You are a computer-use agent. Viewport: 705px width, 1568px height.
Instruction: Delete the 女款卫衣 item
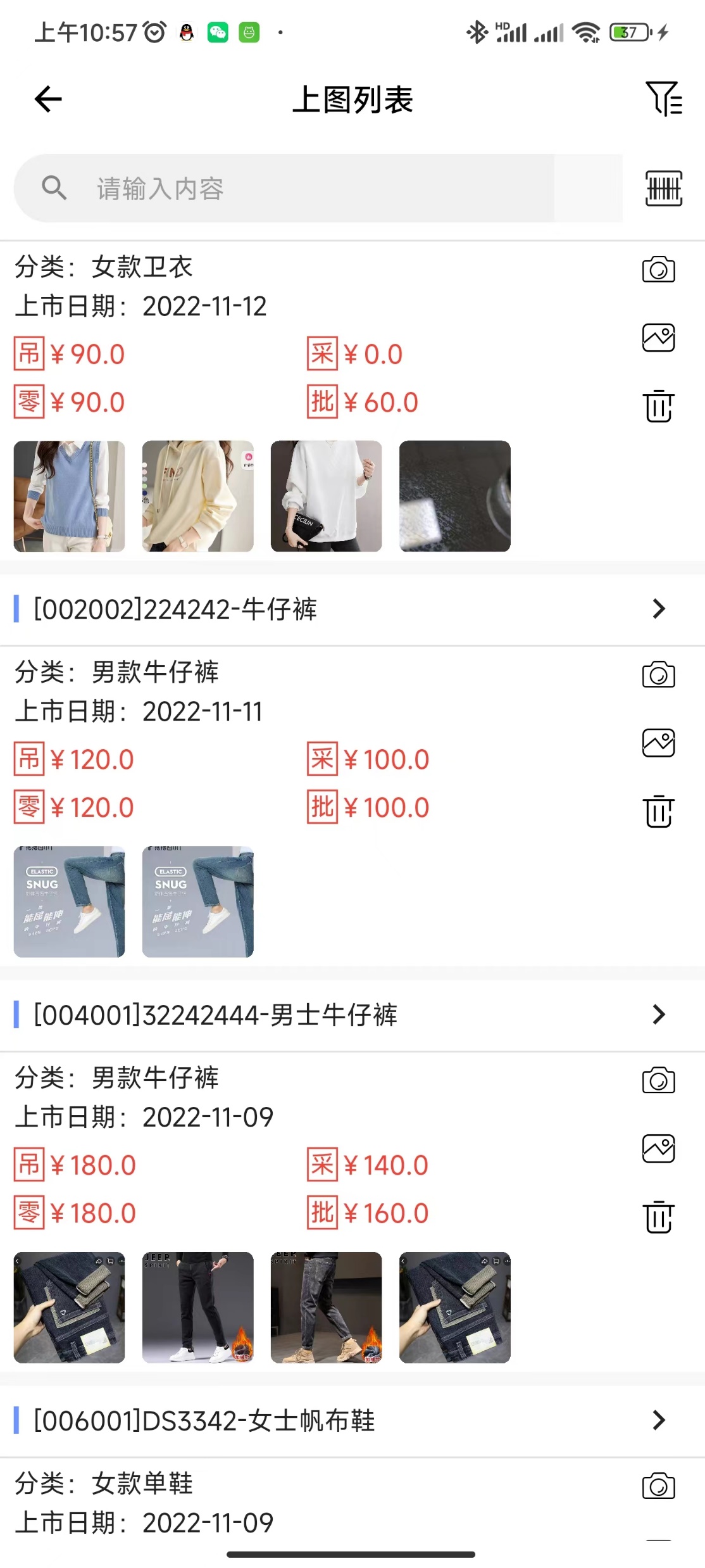point(658,406)
